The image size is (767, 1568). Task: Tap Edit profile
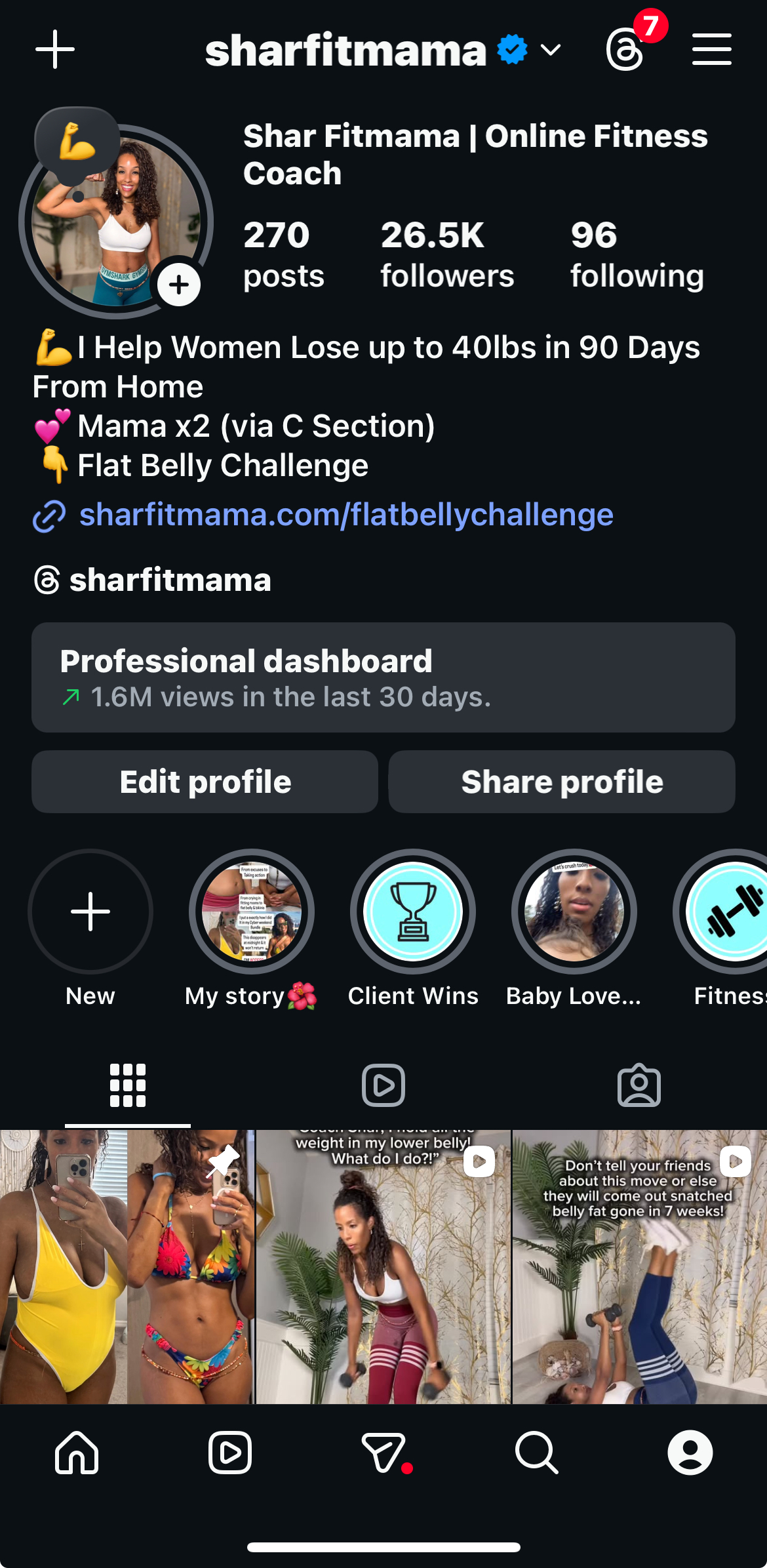(205, 782)
